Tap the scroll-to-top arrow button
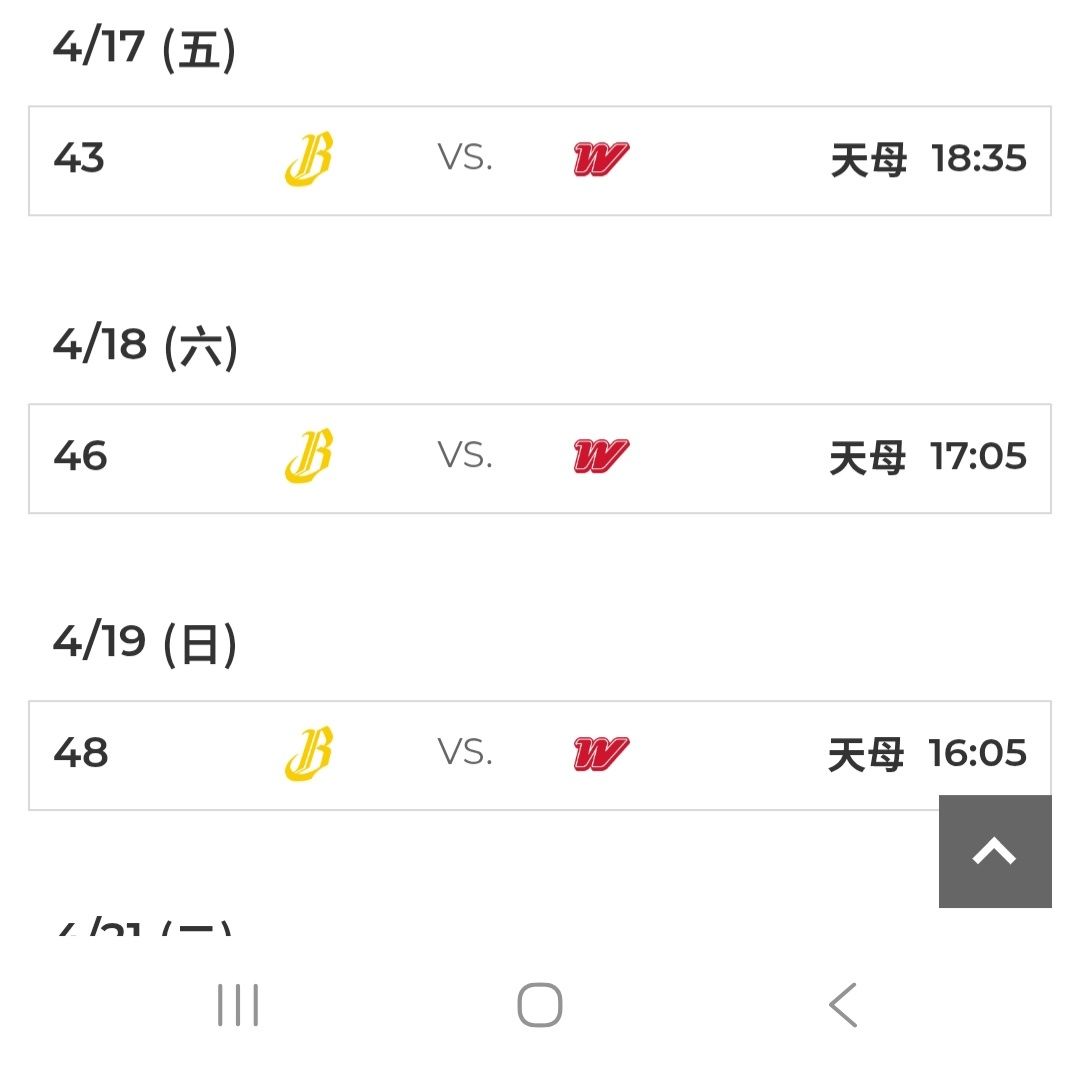 [x=995, y=851]
